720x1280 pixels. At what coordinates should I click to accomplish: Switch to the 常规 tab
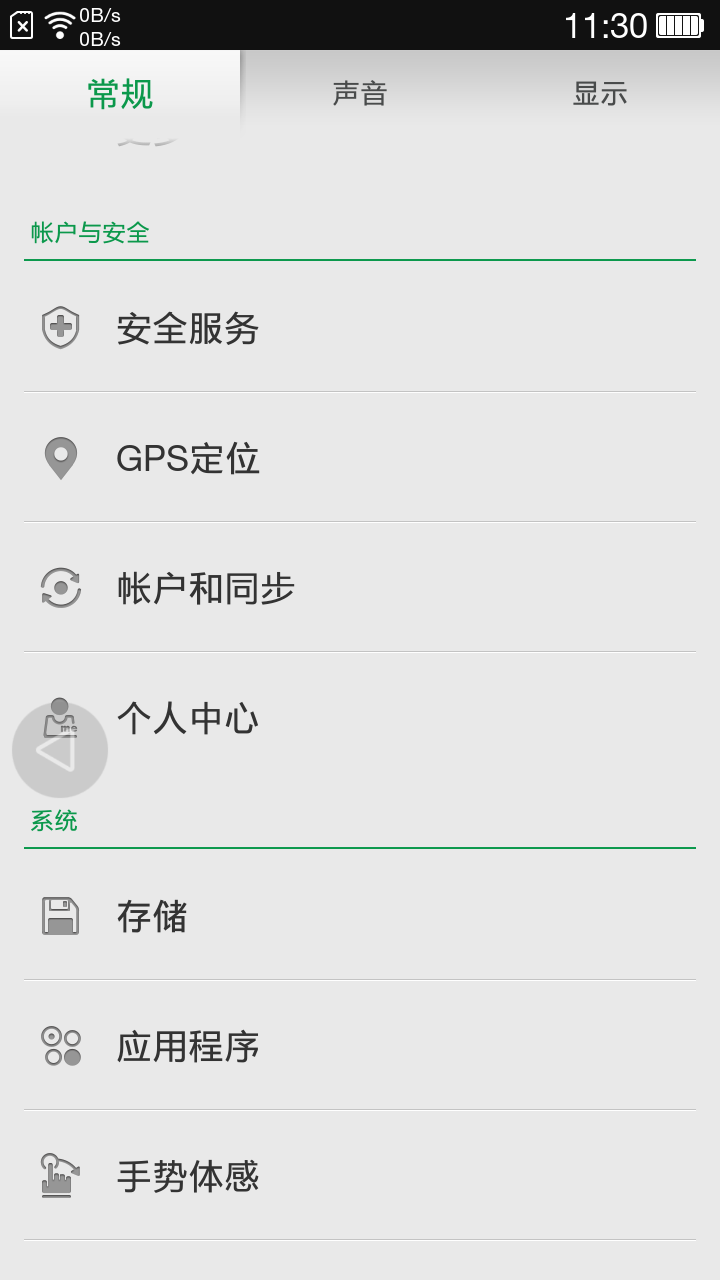pos(120,94)
